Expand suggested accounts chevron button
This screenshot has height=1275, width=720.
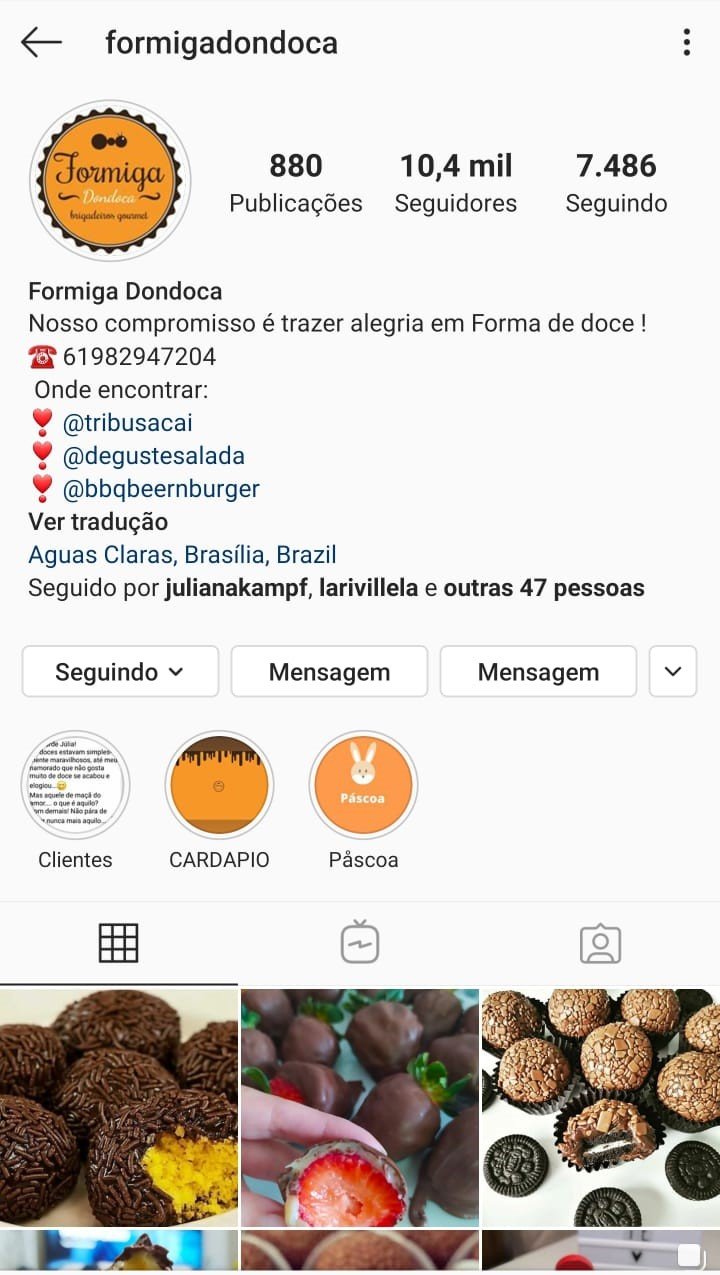tap(672, 671)
